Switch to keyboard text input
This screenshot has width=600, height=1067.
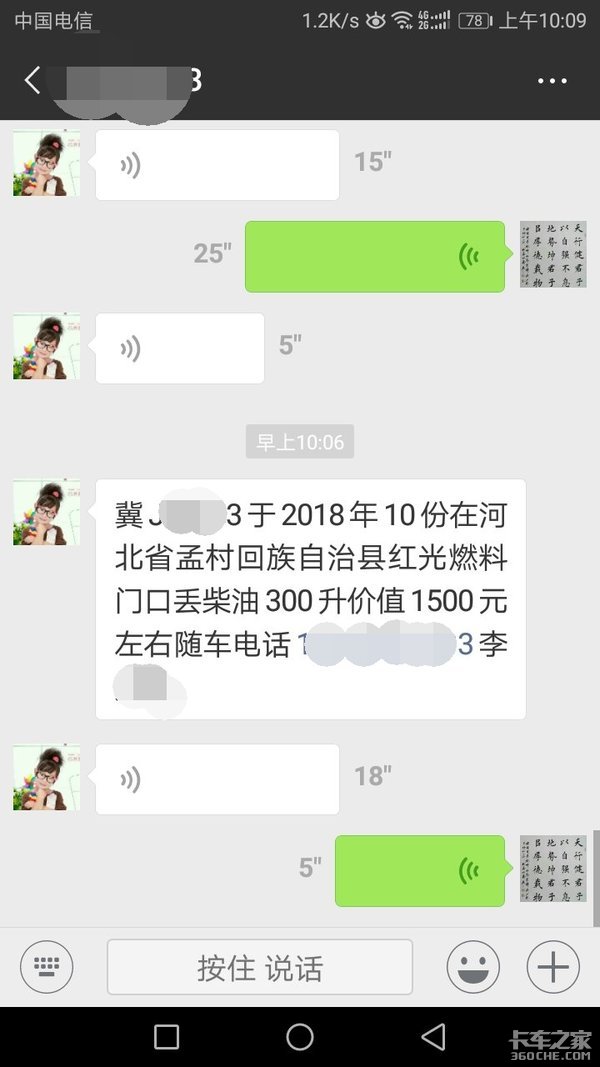point(47,967)
